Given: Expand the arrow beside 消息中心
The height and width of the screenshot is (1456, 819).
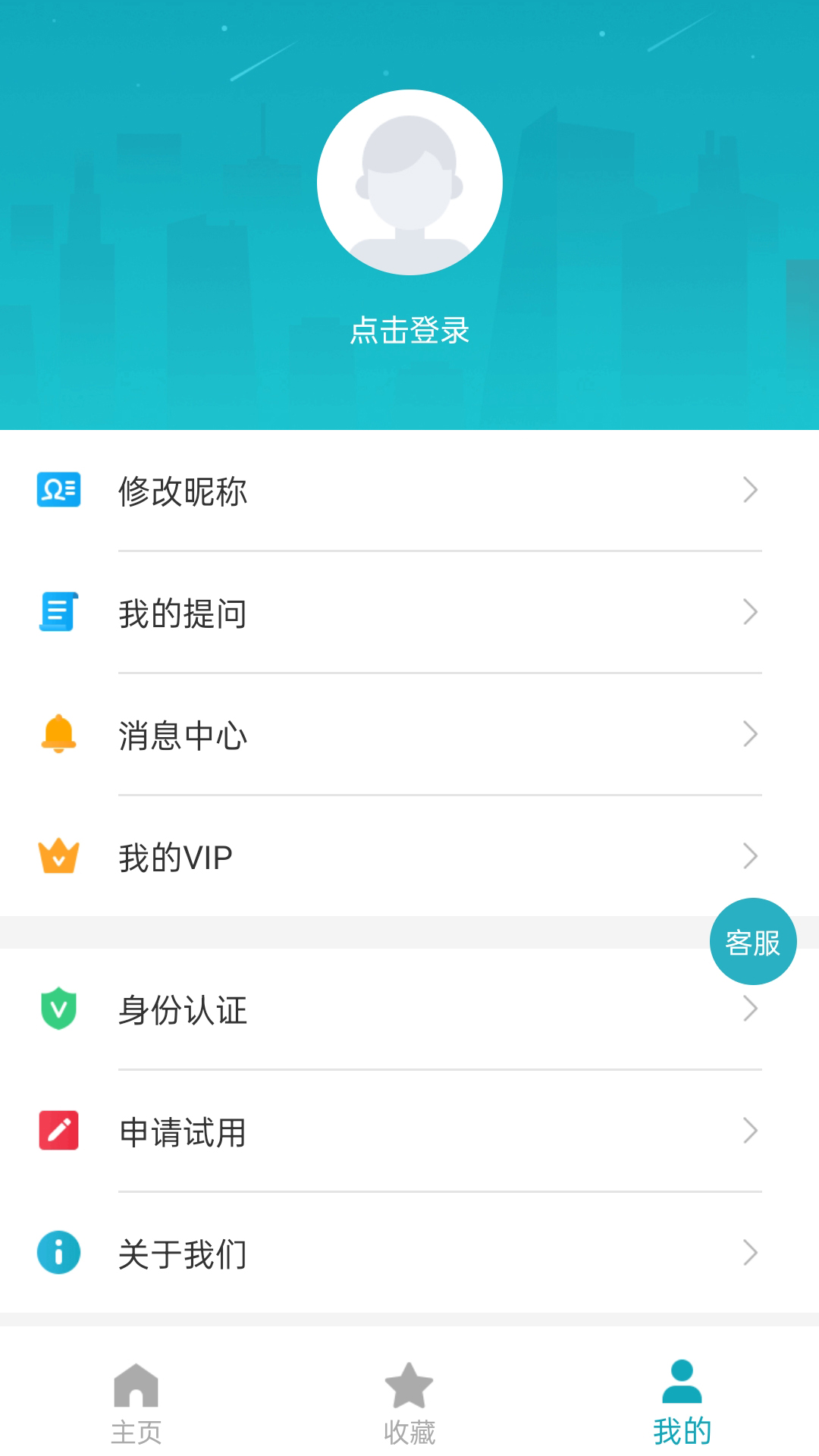Looking at the screenshot, I should (751, 734).
